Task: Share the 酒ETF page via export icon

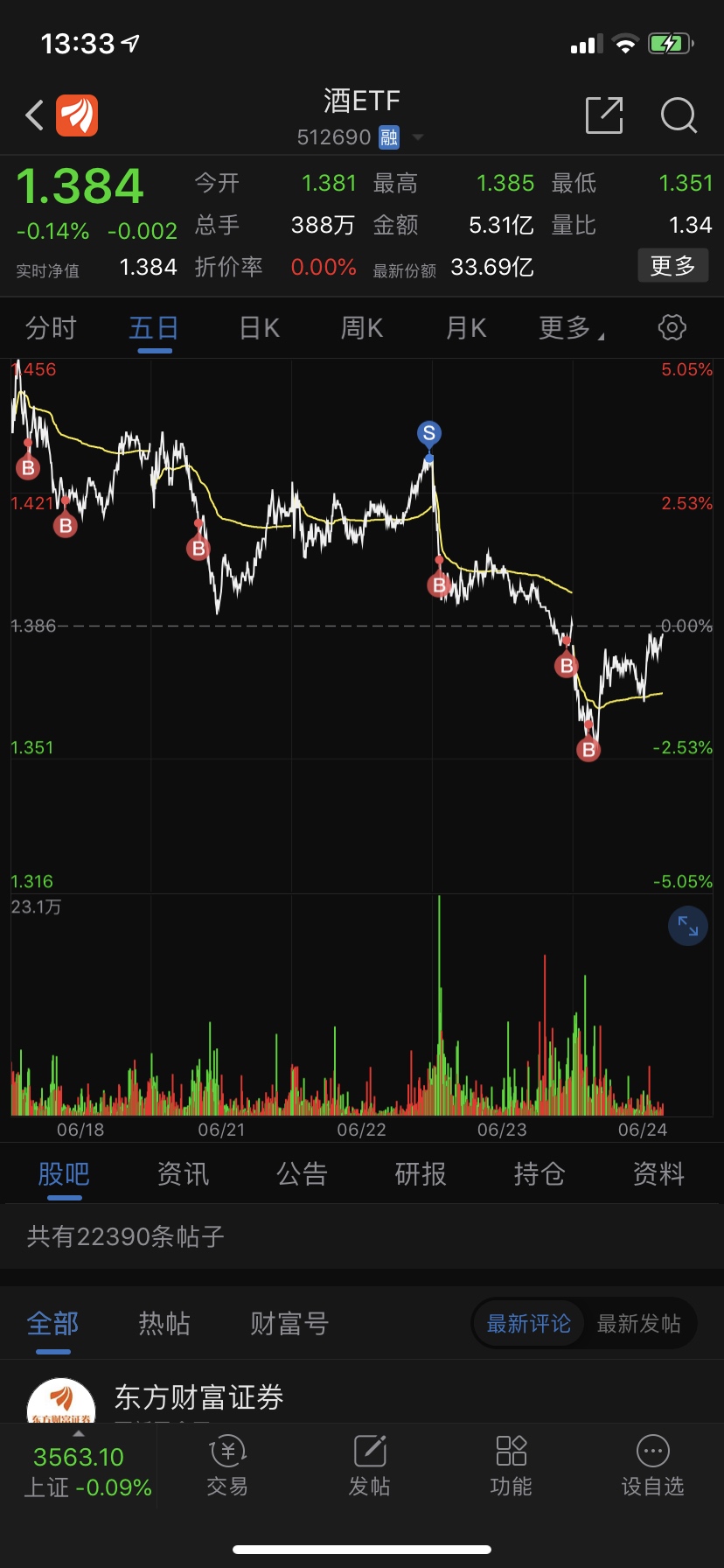Action: (603, 115)
